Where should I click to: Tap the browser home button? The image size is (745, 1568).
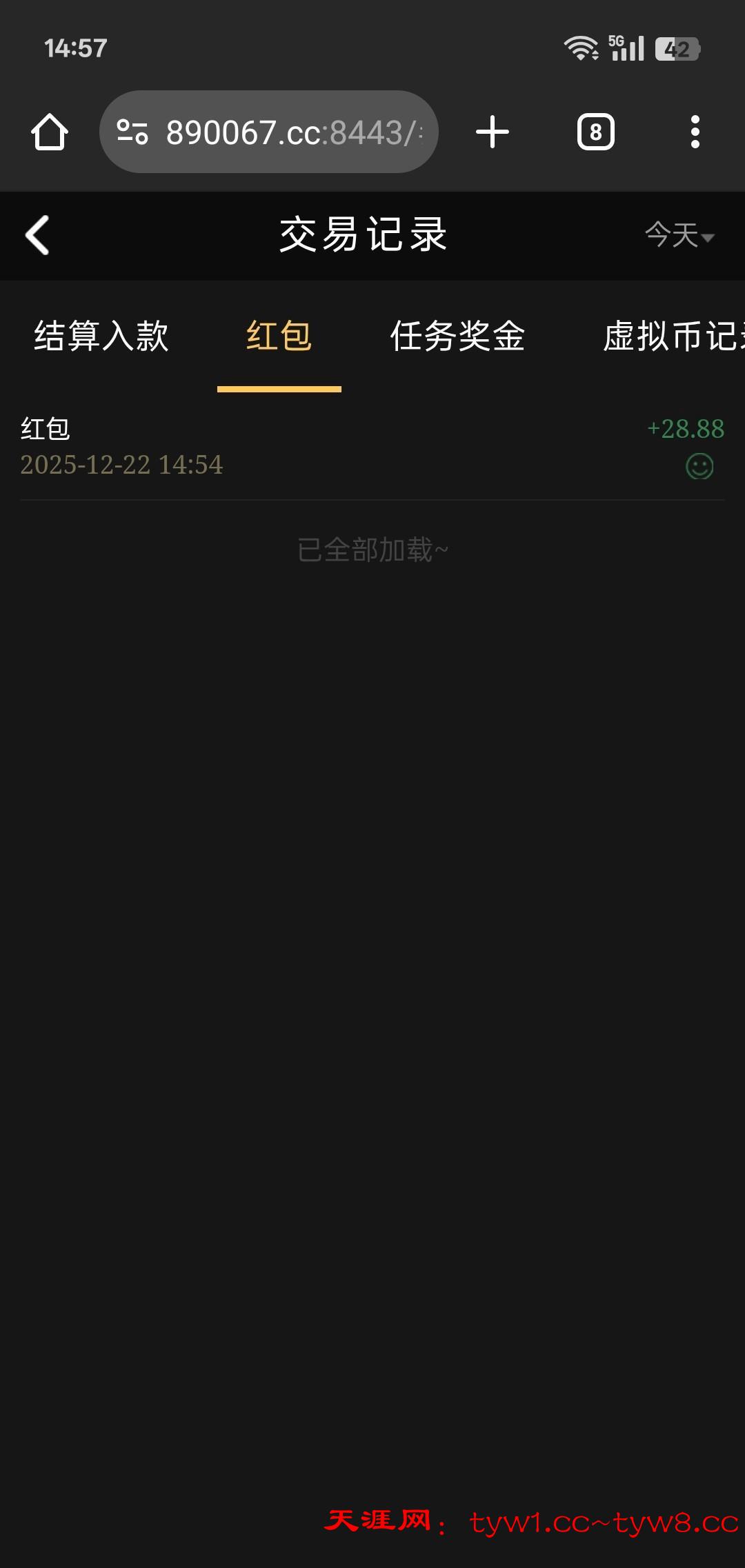coord(50,132)
